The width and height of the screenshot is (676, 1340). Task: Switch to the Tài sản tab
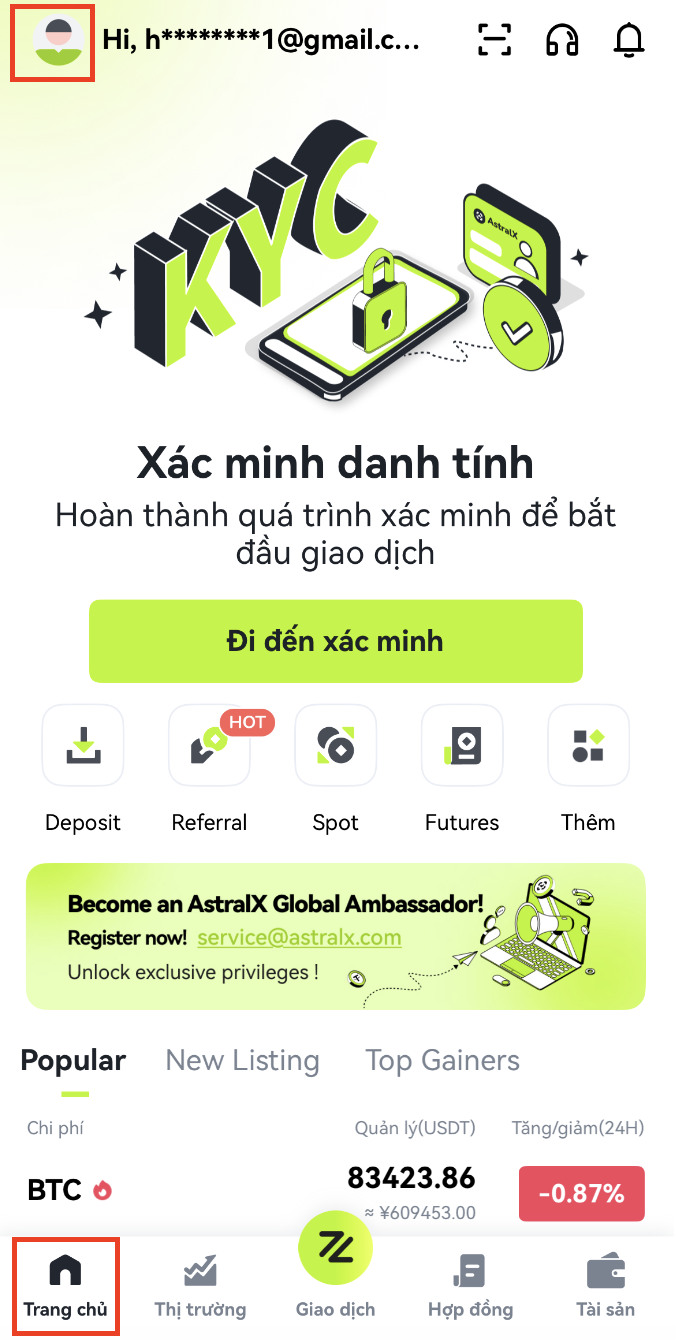(605, 1286)
